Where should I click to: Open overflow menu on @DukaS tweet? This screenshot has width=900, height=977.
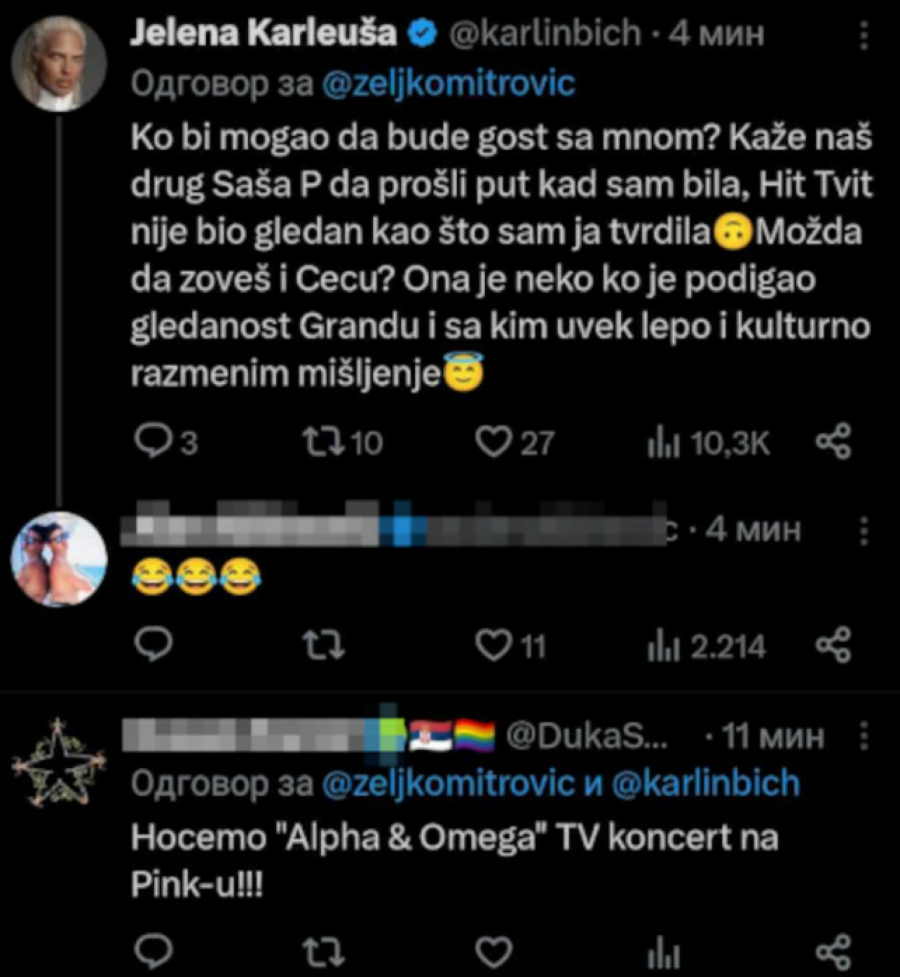tap(865, 738)
